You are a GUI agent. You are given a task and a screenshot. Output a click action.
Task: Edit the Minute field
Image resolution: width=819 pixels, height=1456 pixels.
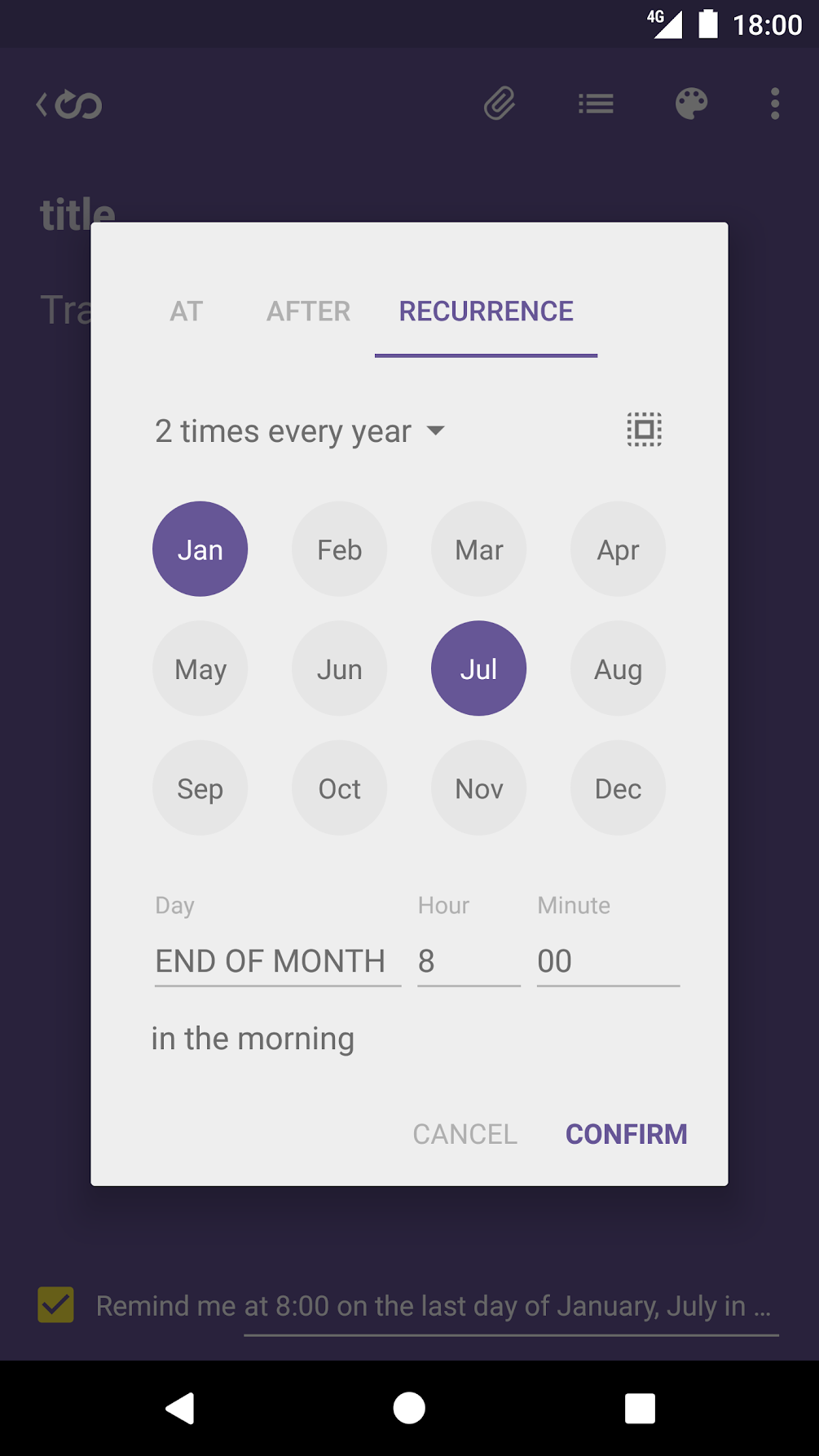tap(607, 961)
